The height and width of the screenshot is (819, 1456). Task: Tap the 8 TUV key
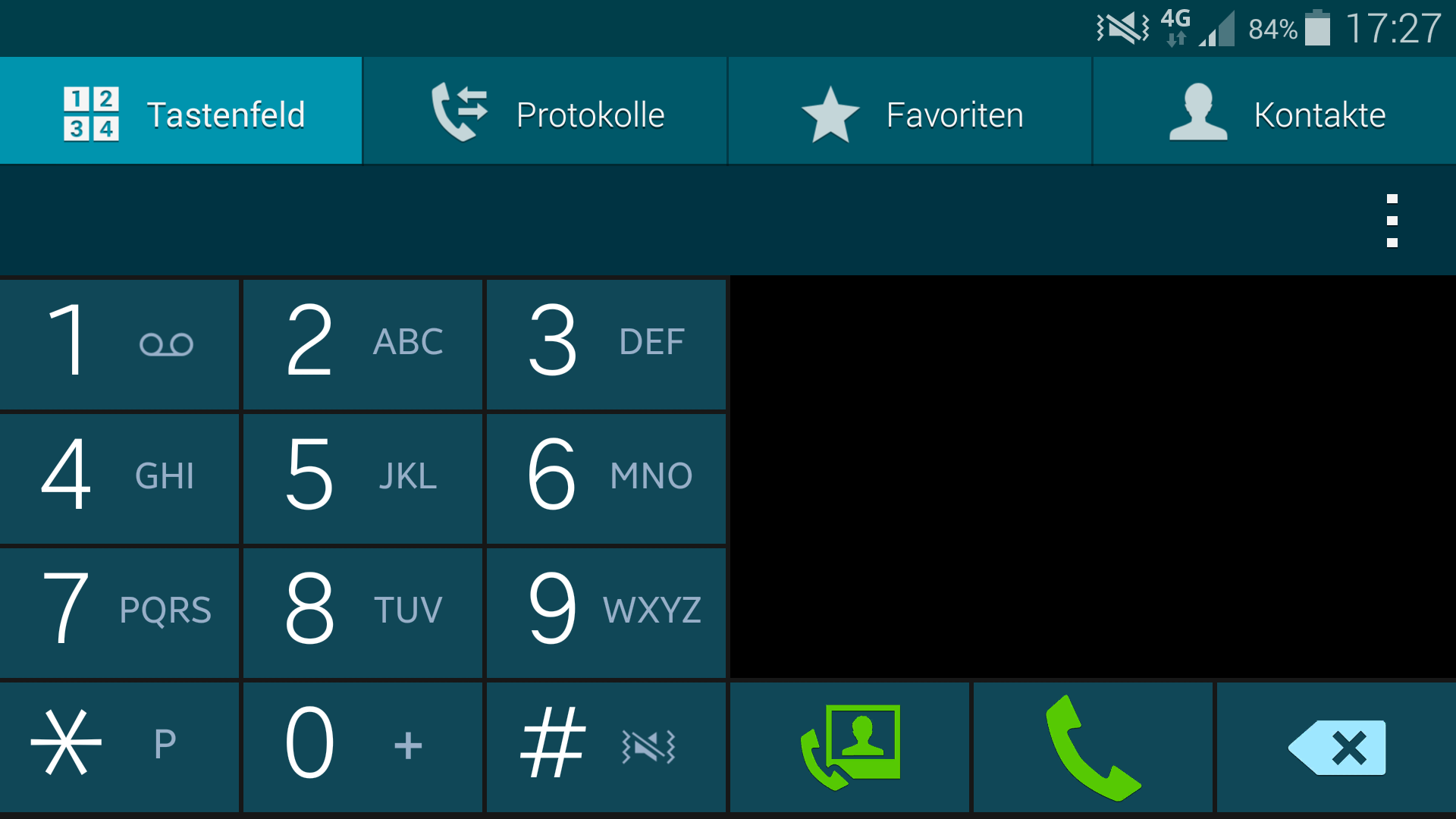pos(362,612)
